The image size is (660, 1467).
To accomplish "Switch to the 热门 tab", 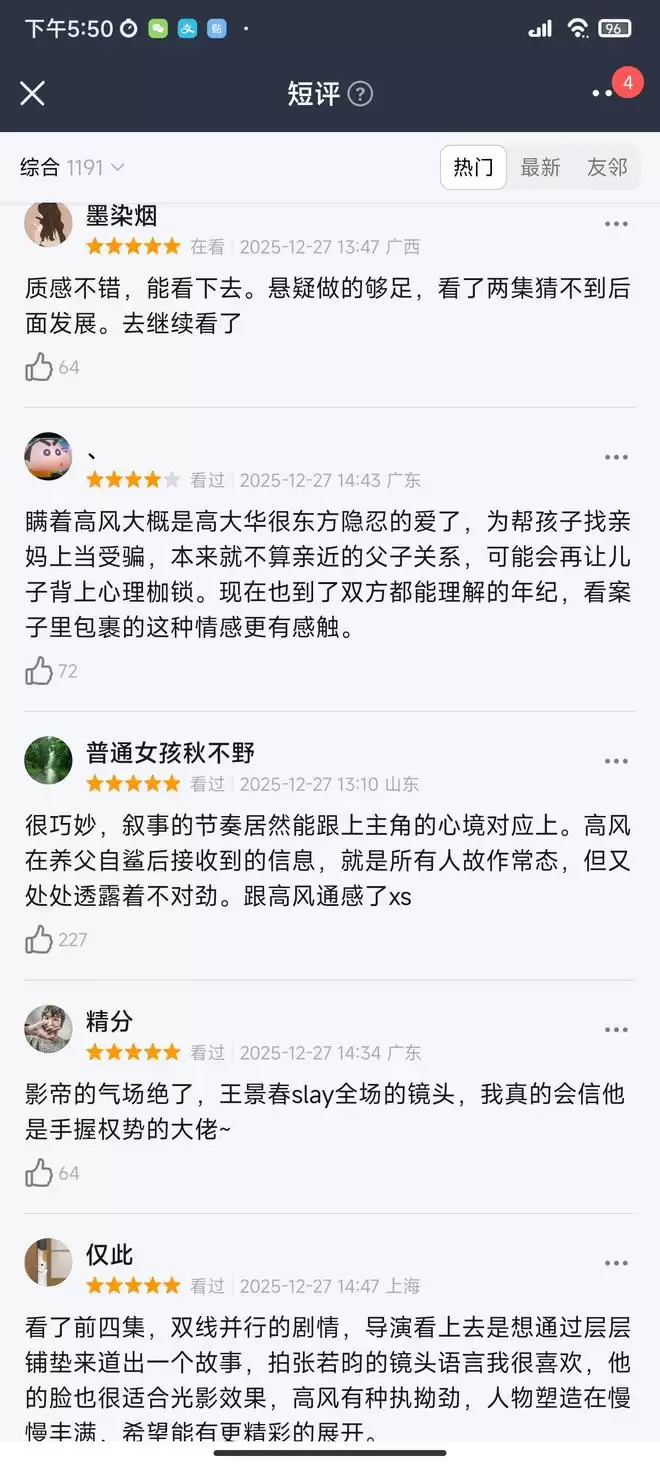I will point(473,168).
